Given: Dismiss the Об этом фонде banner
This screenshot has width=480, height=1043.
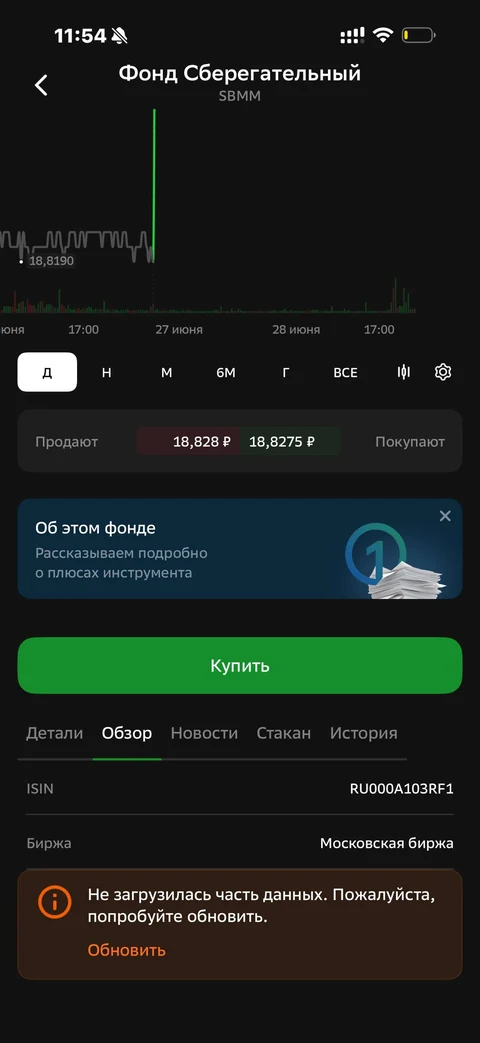Looking at the screenshot, I should point(445,516).
